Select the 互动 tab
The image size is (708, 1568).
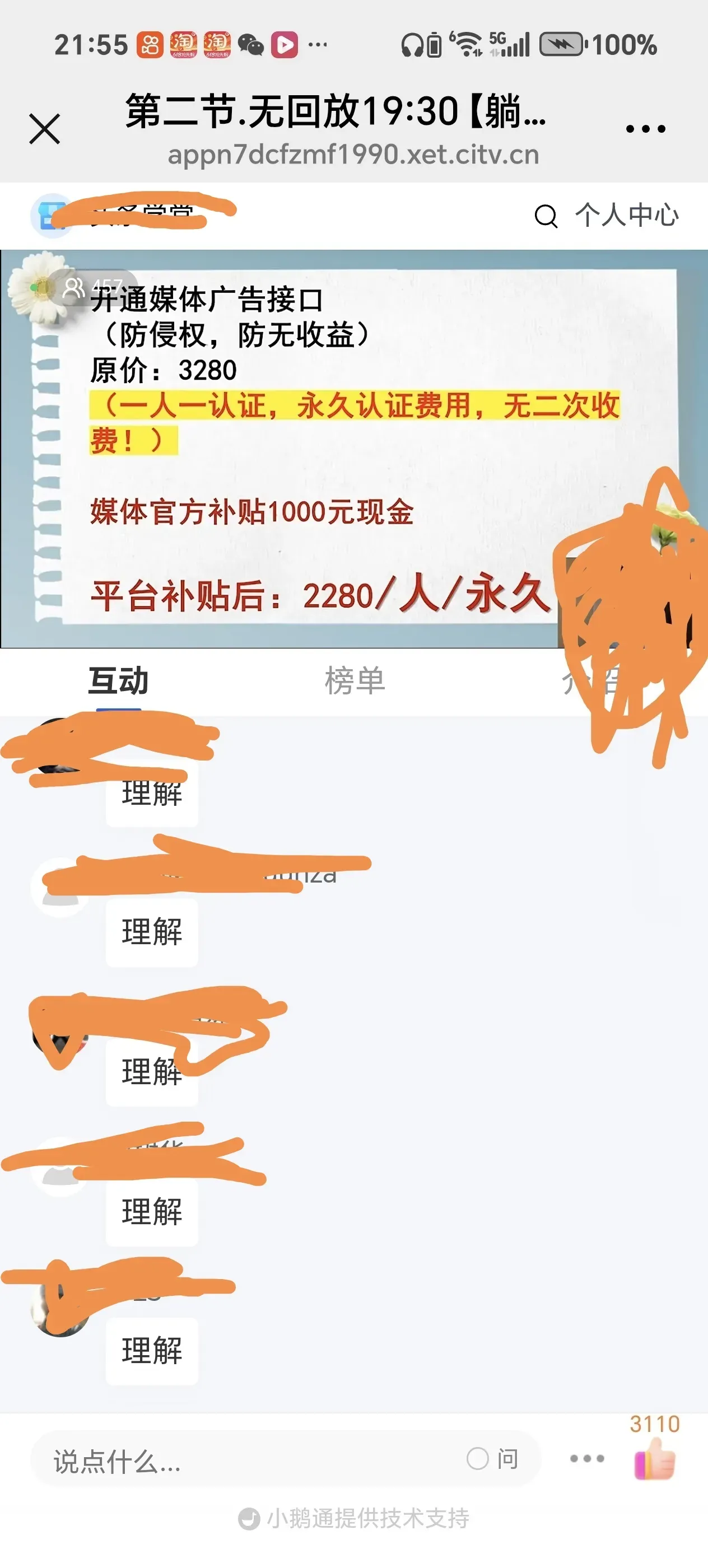click(118, 680)
